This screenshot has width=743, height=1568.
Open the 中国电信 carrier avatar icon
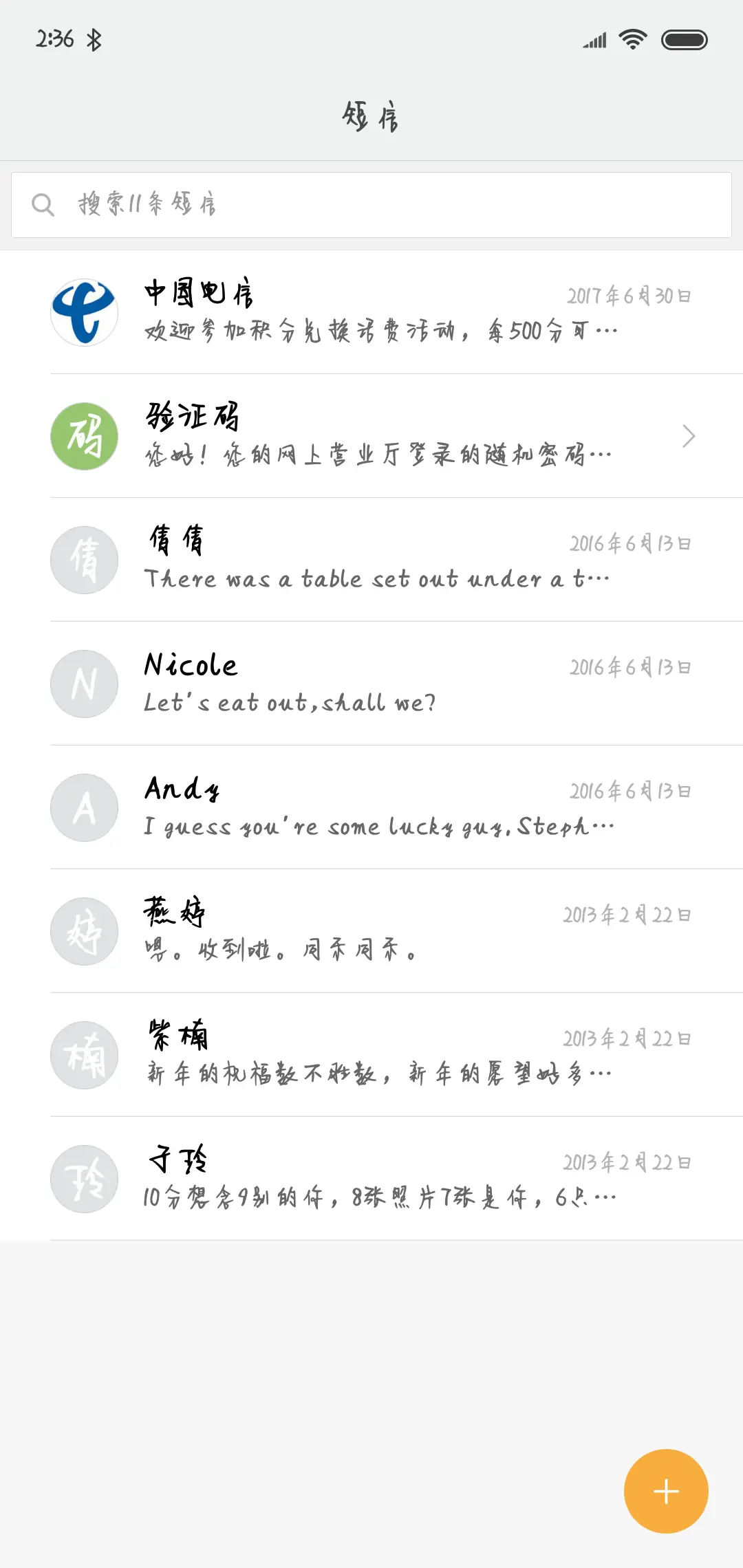[84, 312]
